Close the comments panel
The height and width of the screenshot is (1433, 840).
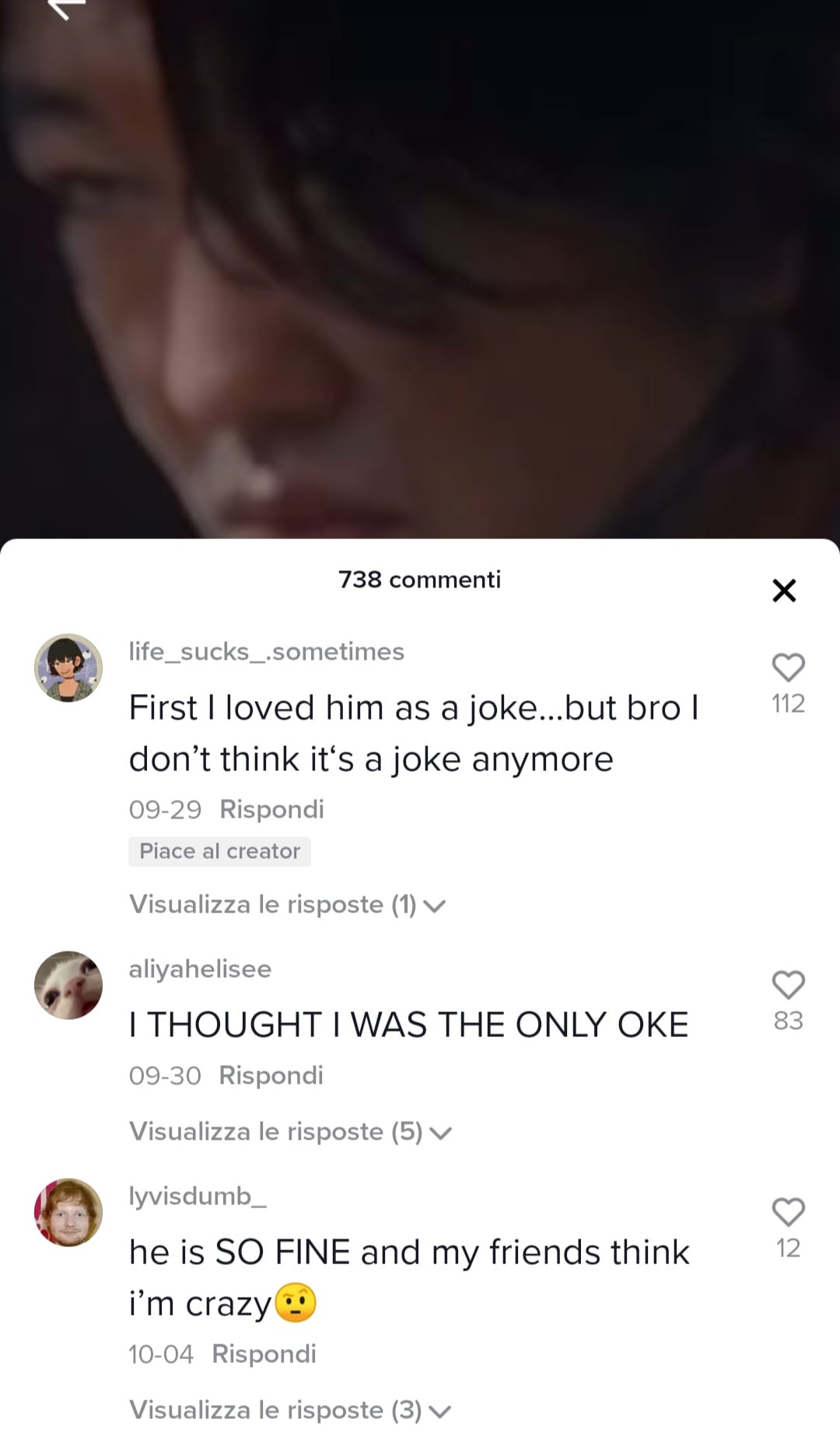coord(784,590)
